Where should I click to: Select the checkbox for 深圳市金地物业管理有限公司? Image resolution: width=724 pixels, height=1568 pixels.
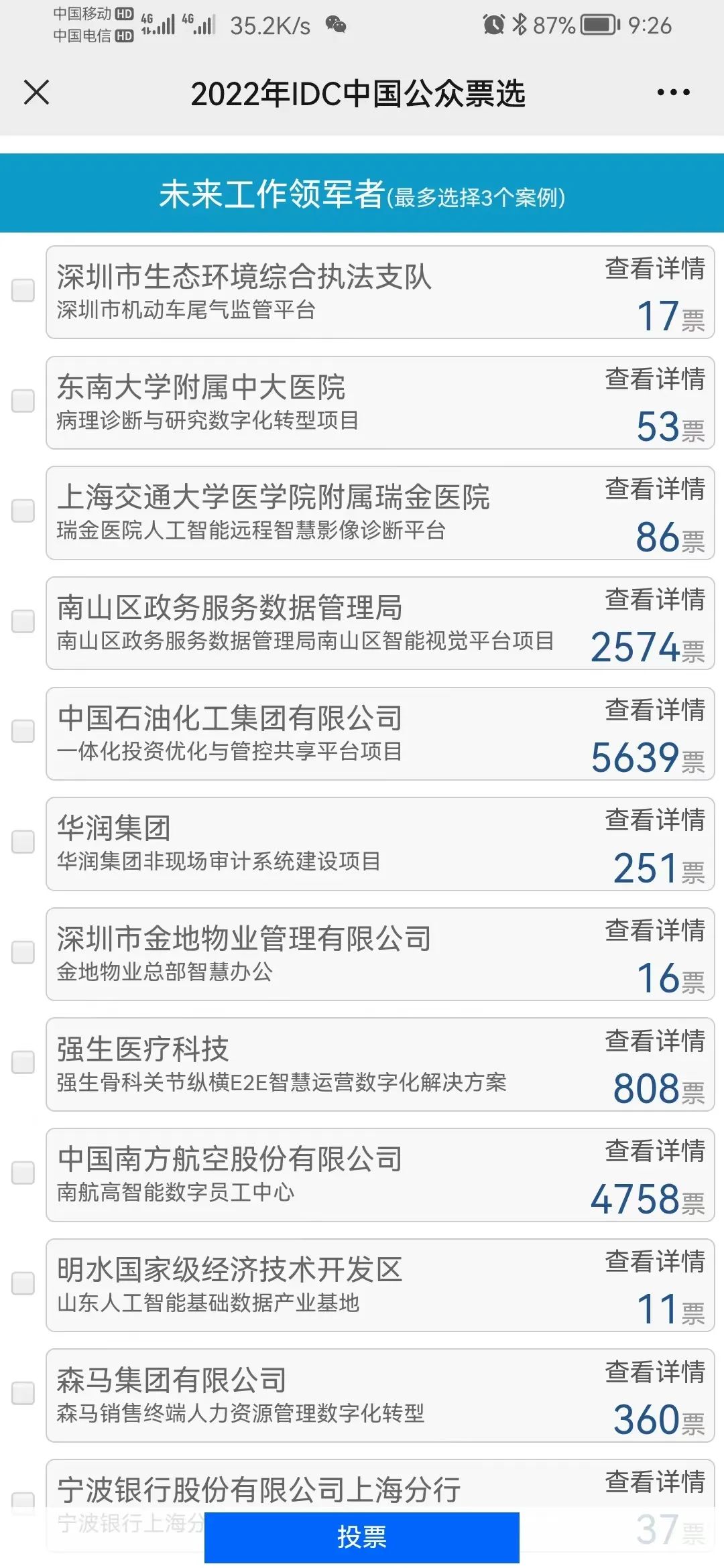(23, 952)
